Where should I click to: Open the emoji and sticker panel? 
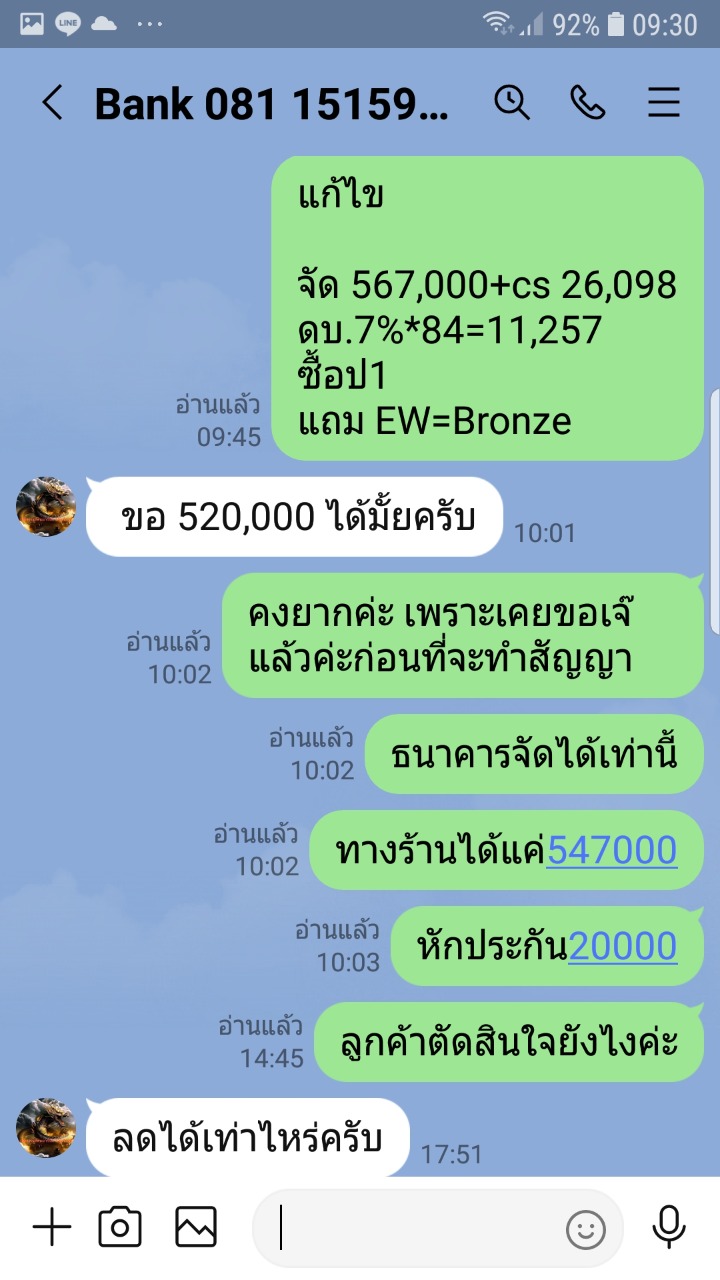pyautogui.click(x=586, y=1229)
